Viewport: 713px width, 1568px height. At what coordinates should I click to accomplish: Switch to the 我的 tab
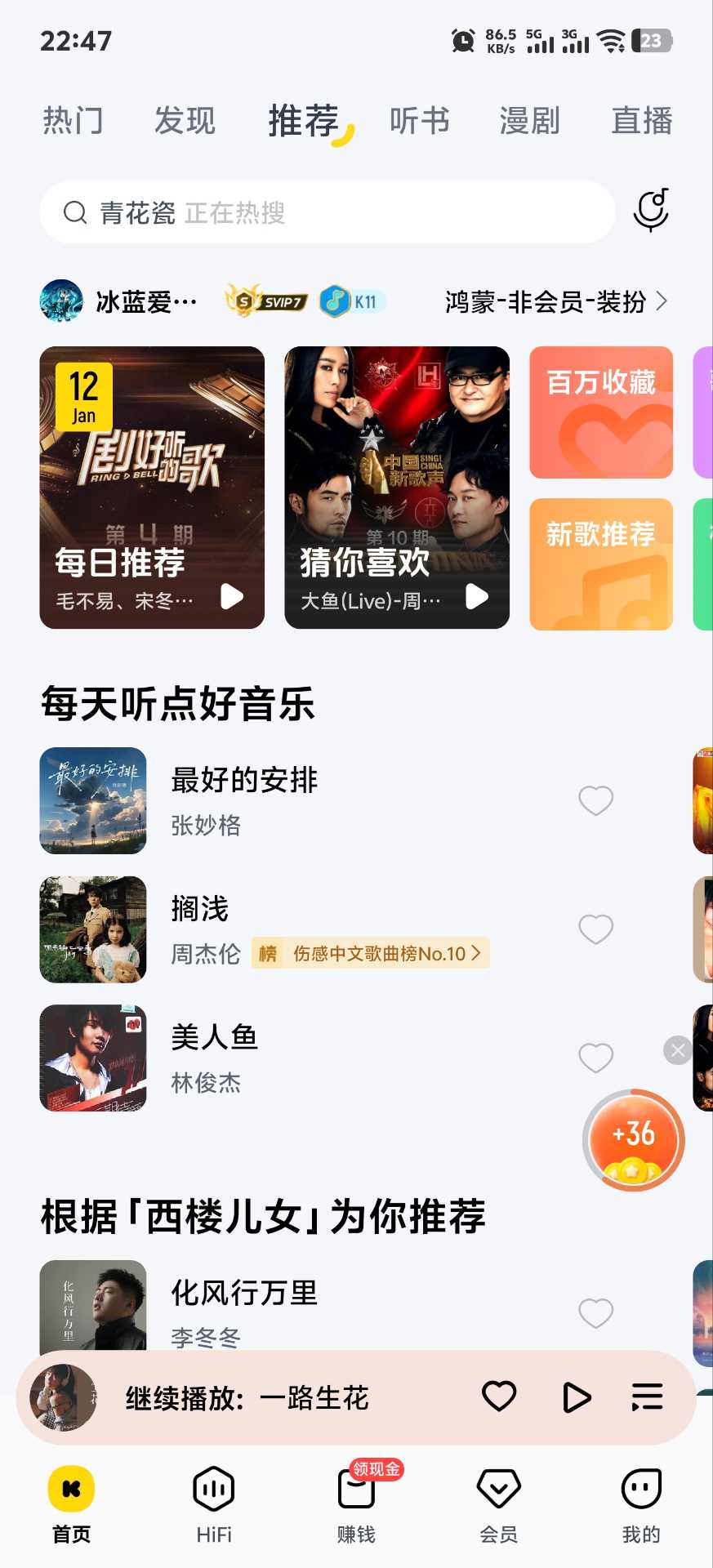[x=641, y=1503]
